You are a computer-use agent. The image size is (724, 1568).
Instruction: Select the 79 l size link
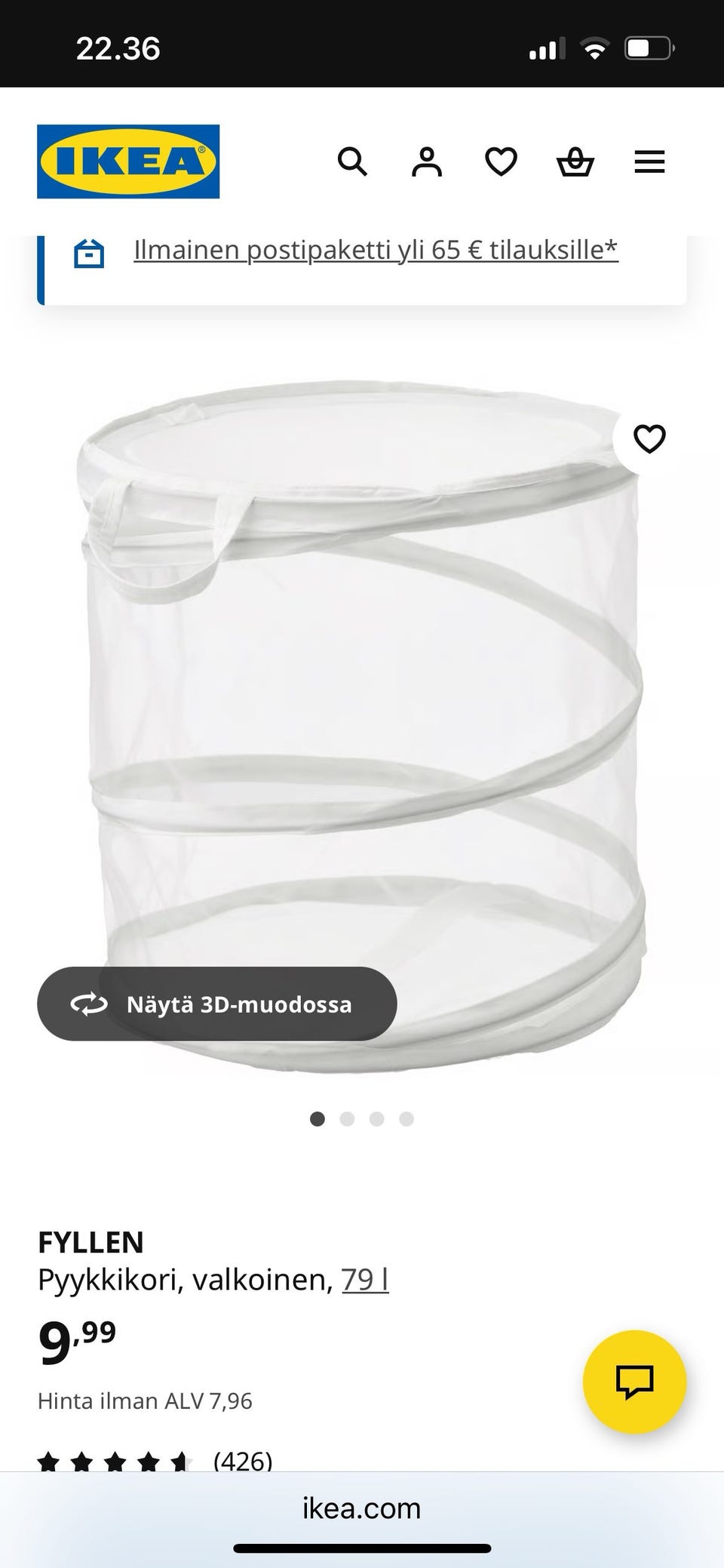(x=365, y=1279)
